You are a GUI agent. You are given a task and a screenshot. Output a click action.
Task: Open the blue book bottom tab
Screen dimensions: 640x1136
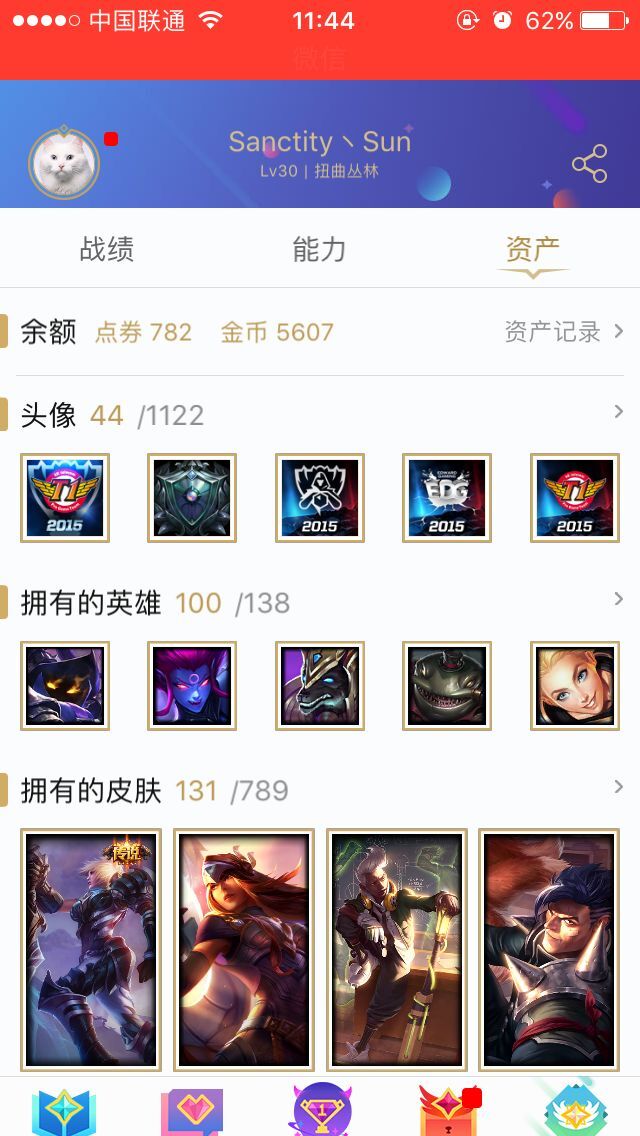[64, 1110]
